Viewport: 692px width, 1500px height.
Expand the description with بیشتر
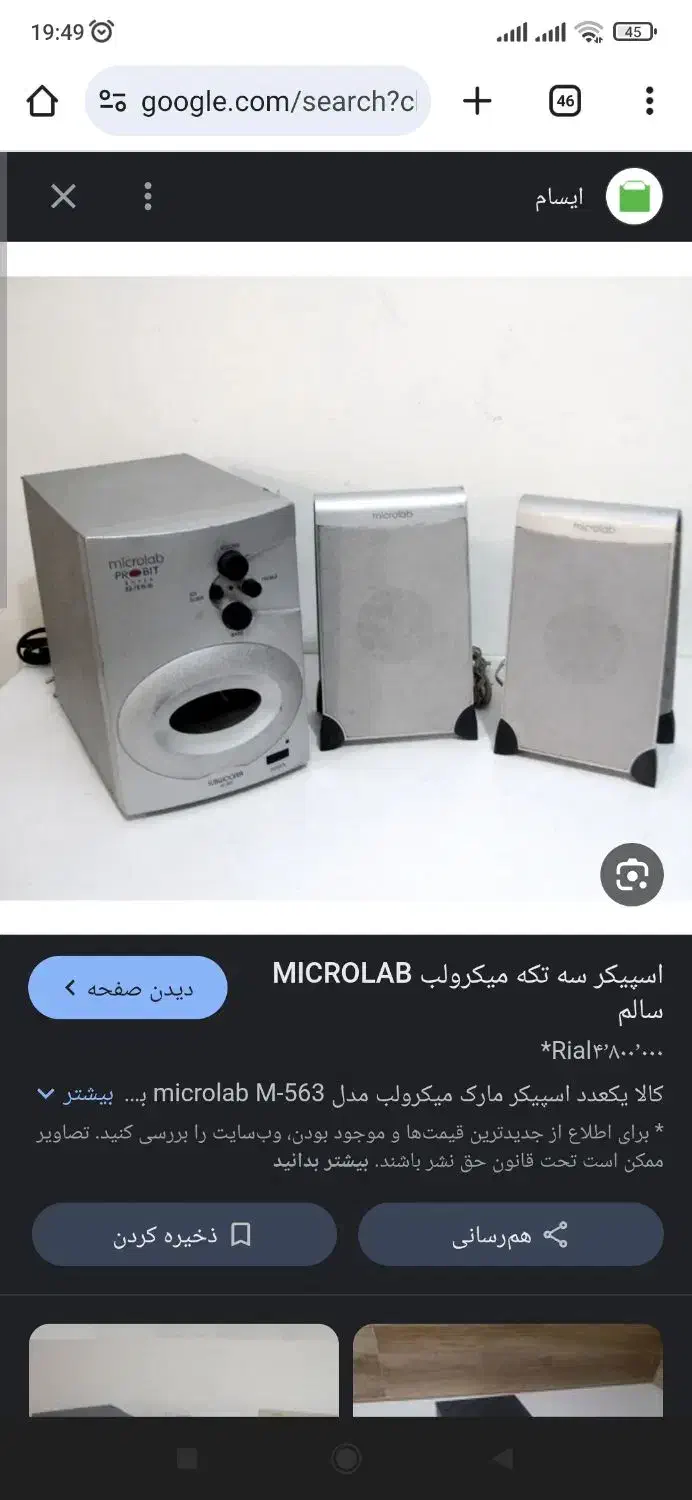(77, 1094)
